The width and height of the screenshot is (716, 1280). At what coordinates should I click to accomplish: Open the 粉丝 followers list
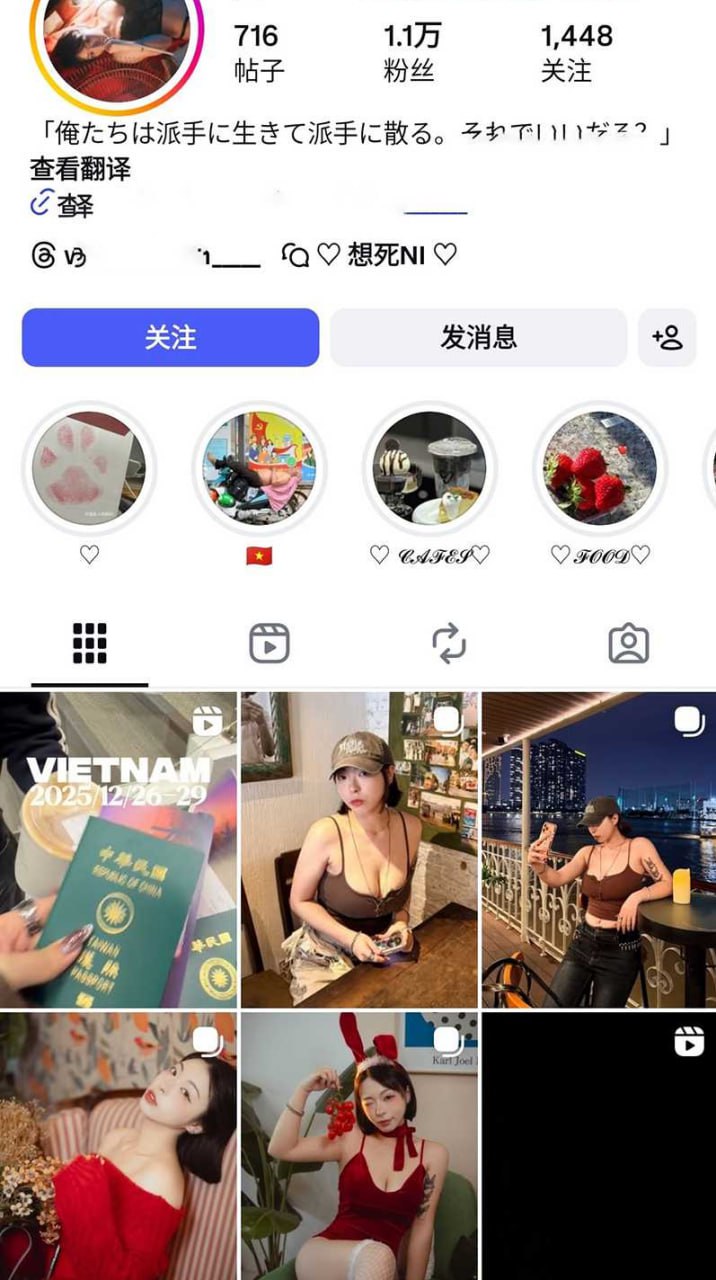(x=412, y=53)
